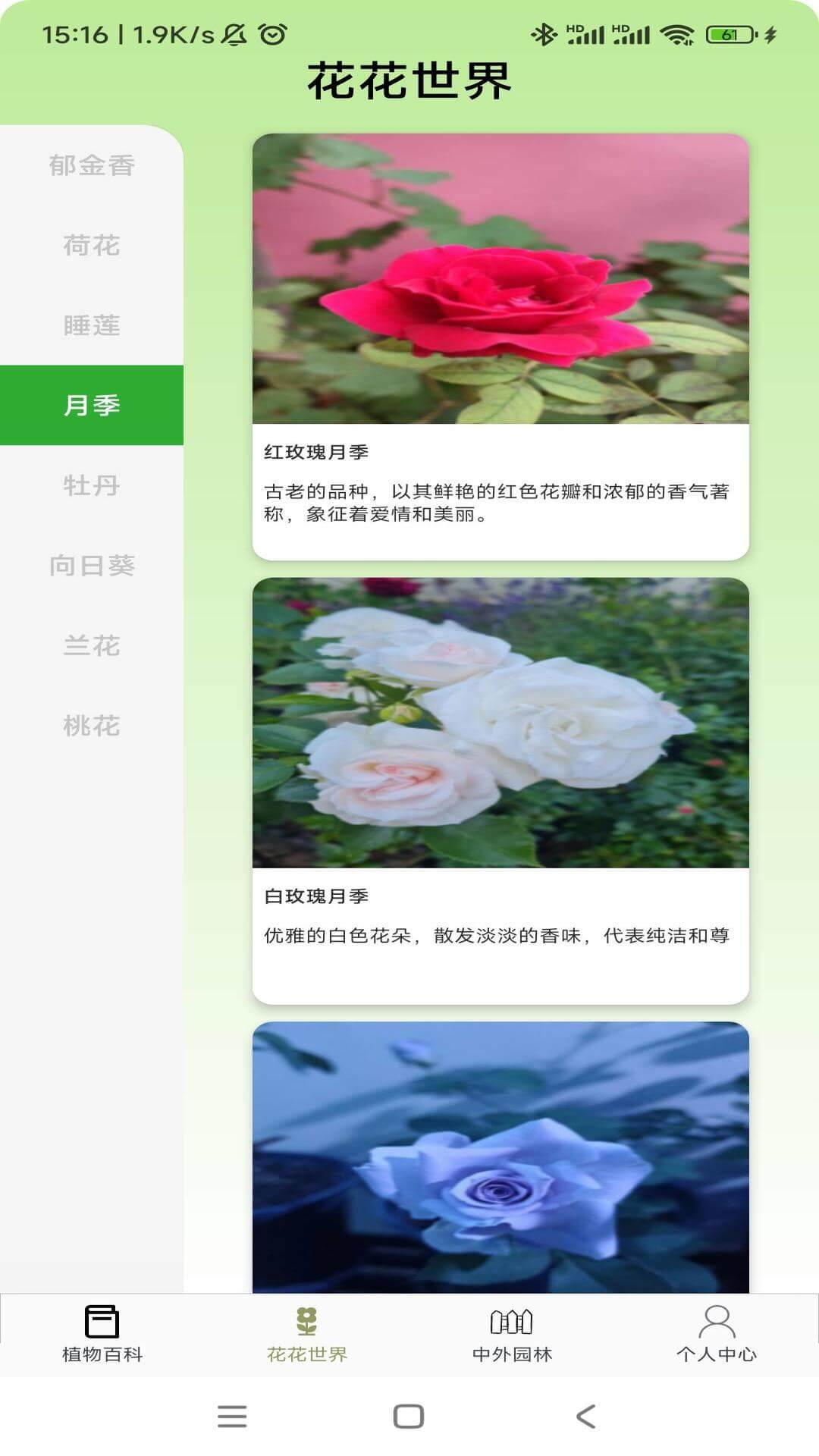Viewport: 819px width, 1456px height.
Task: Switch to the 郁金香 category
Action: [91, 165]
